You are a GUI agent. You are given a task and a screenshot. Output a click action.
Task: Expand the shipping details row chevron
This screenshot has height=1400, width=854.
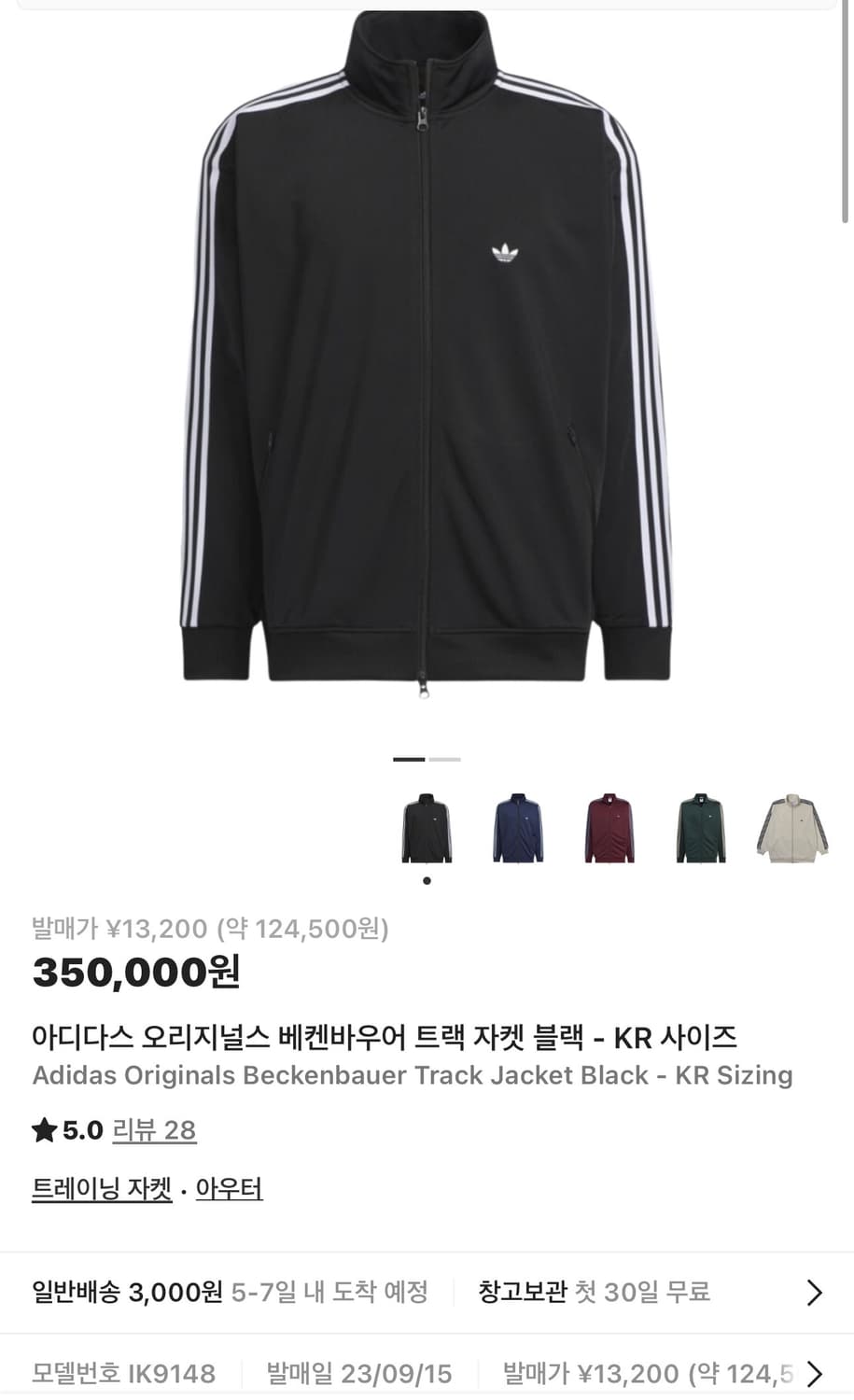(x=811, y=1294)
